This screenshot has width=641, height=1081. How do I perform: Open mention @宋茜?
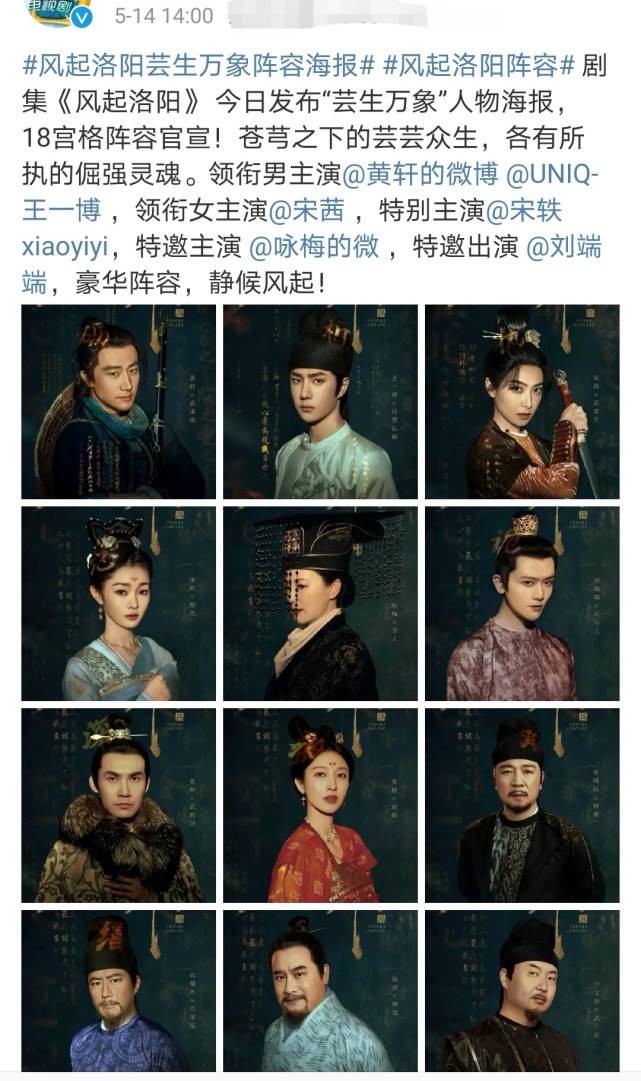coord(307,210)
